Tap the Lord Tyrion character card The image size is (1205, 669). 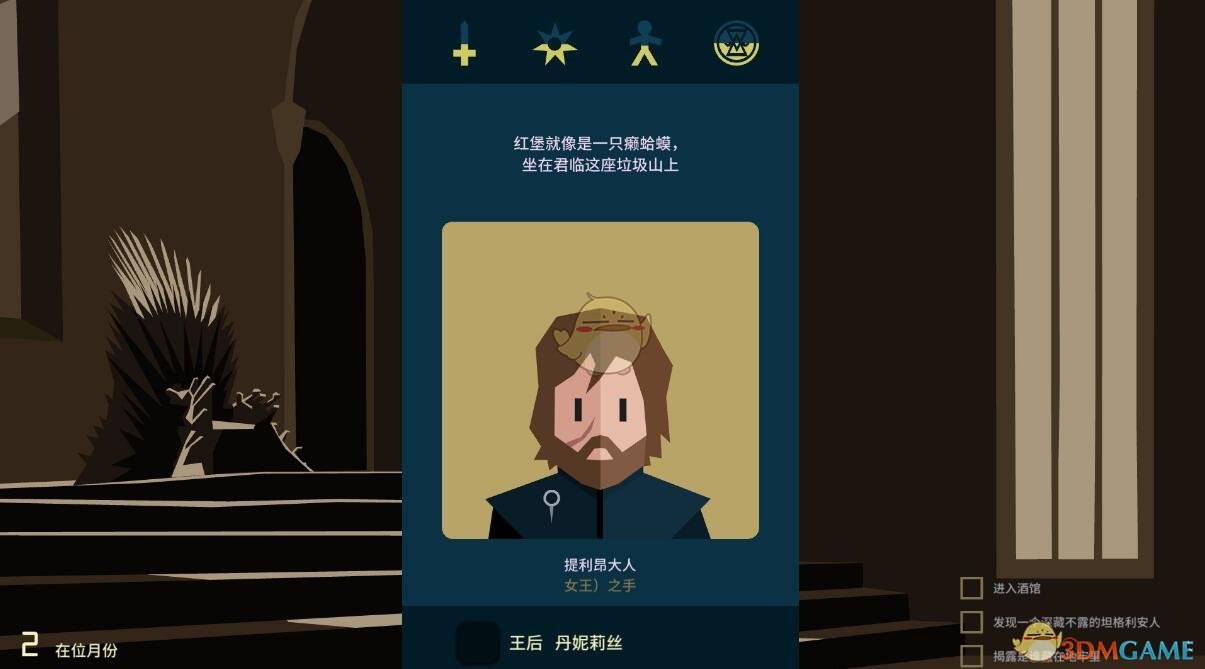(x=600, y=380)
